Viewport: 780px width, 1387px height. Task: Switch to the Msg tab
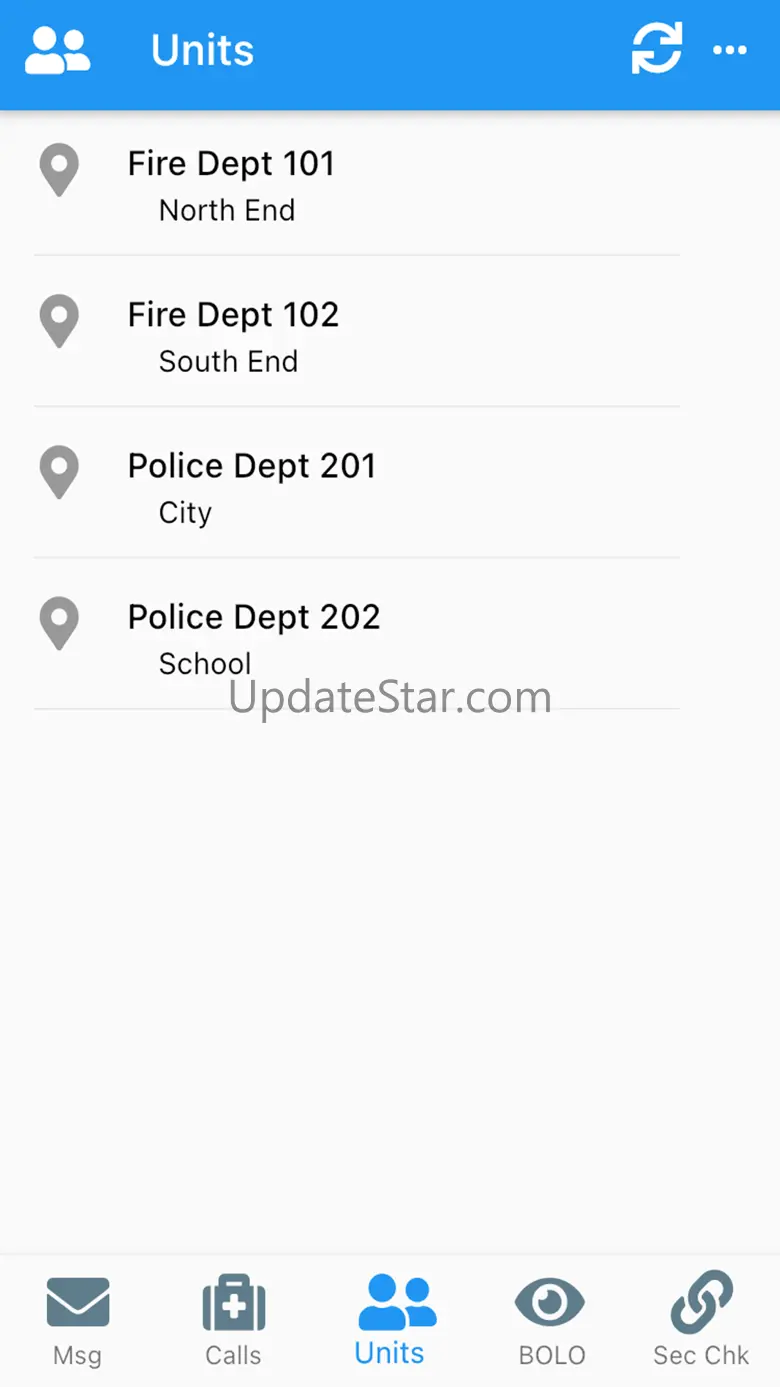coord(78,1320)
